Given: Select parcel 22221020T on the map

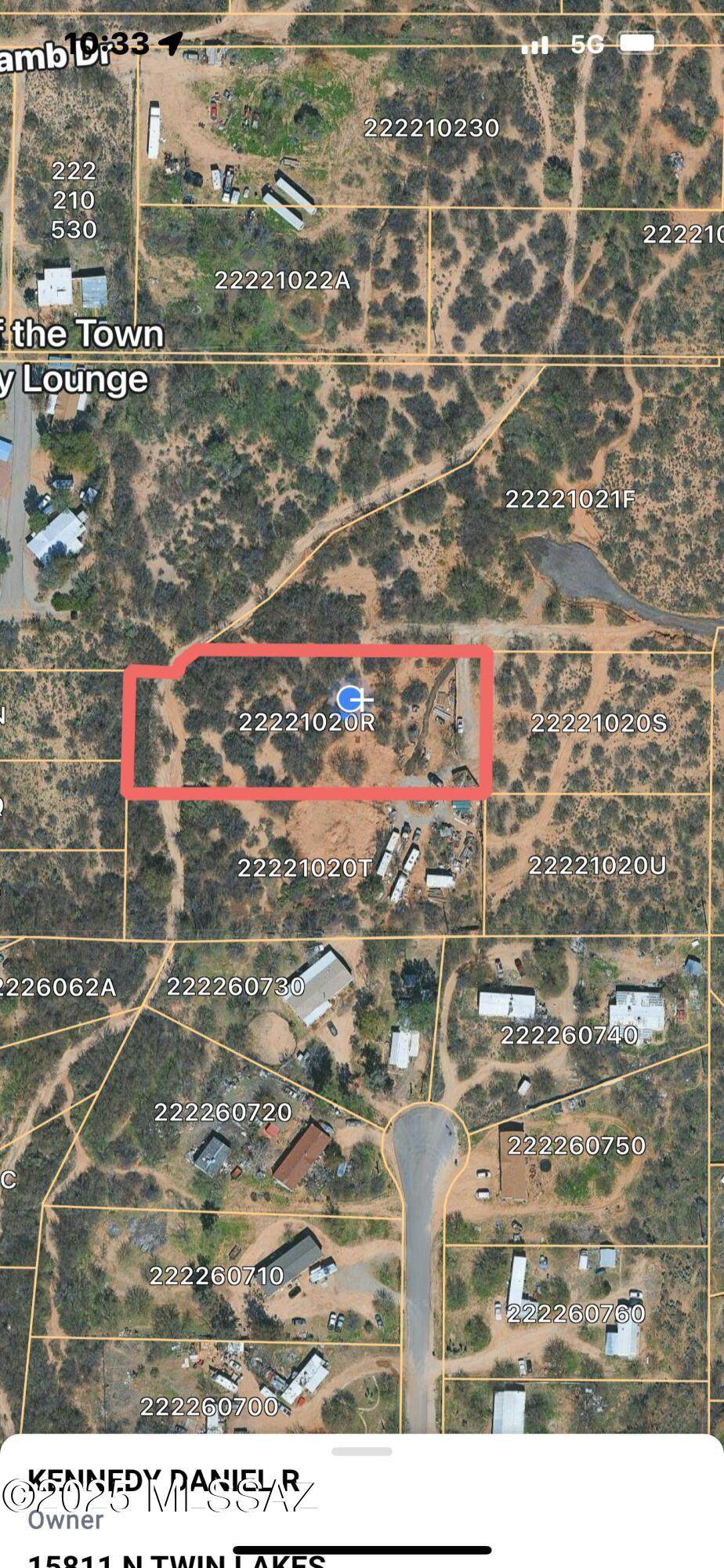Looking at the screenshot, I should [x=304, y=868].
